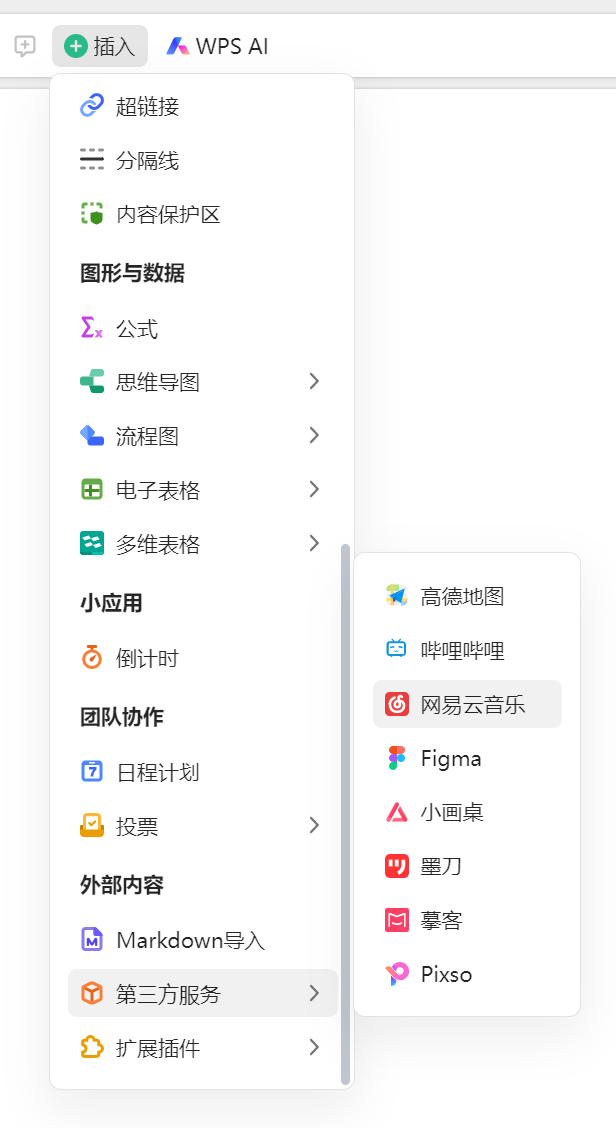Tap the comment icon beside 插入
The width and height of the screenshot is (616, 1128).
coord(25,46)
